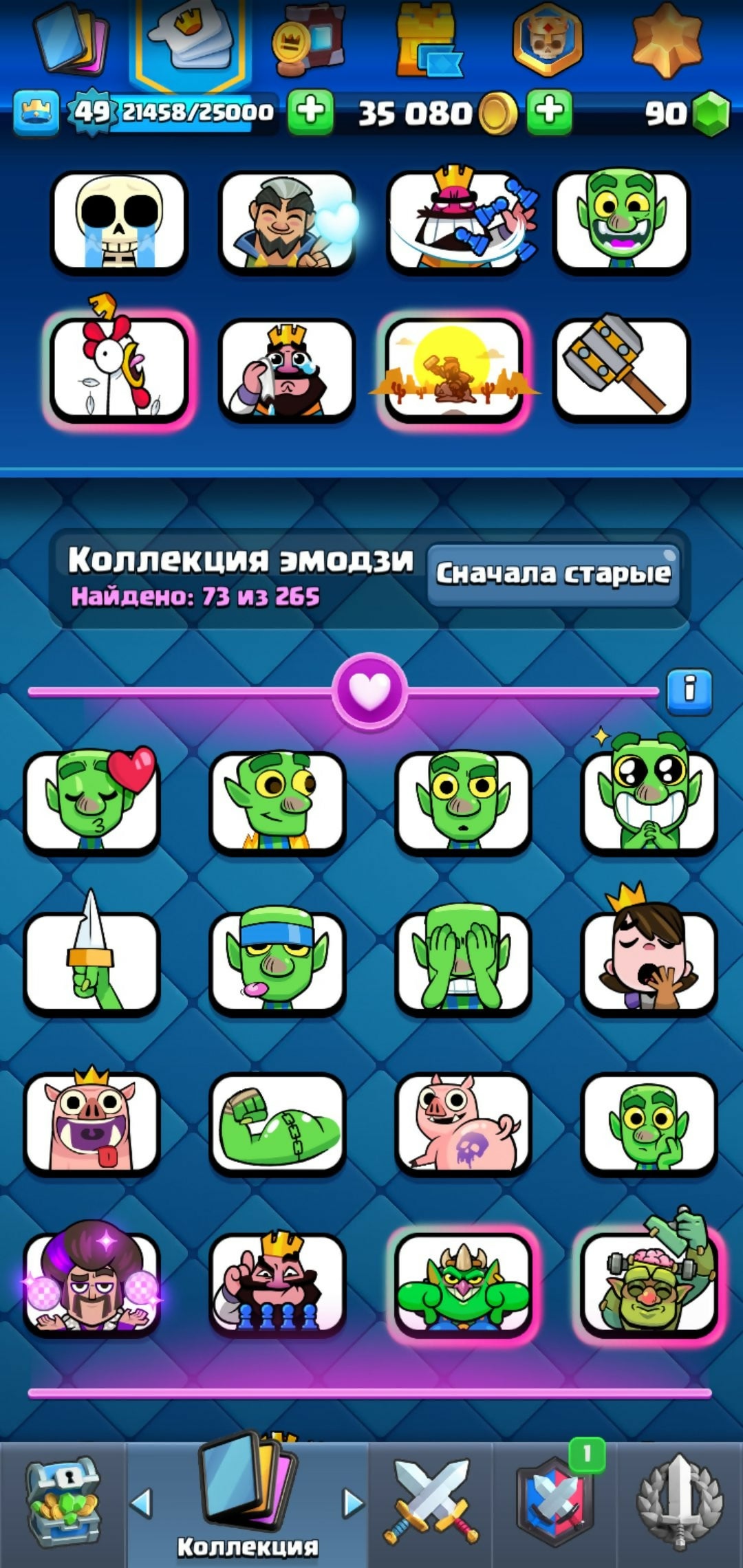This screenshot has width=743, height=1568.
Task: Open the shop chest tab
Action: click(x=63, y=1505)
